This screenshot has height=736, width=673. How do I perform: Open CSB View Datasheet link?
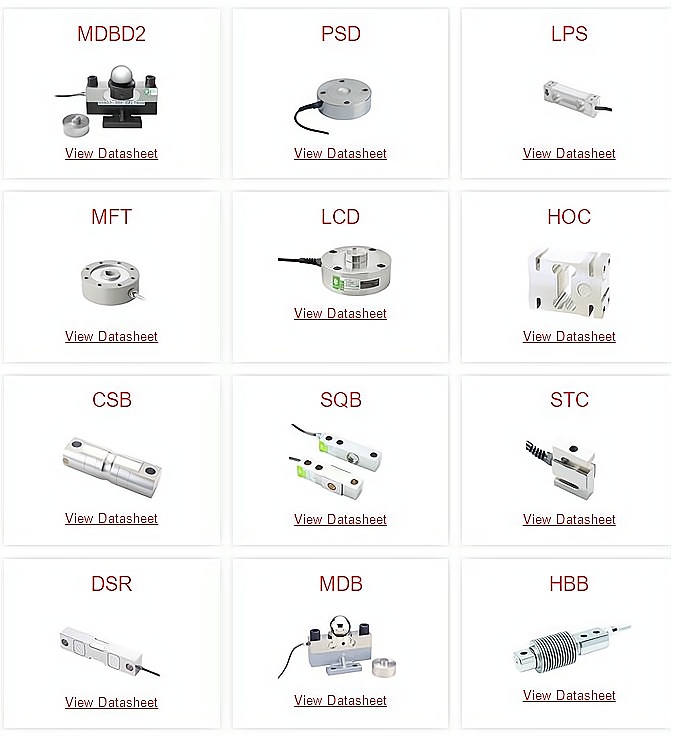[x=111, y=519]
